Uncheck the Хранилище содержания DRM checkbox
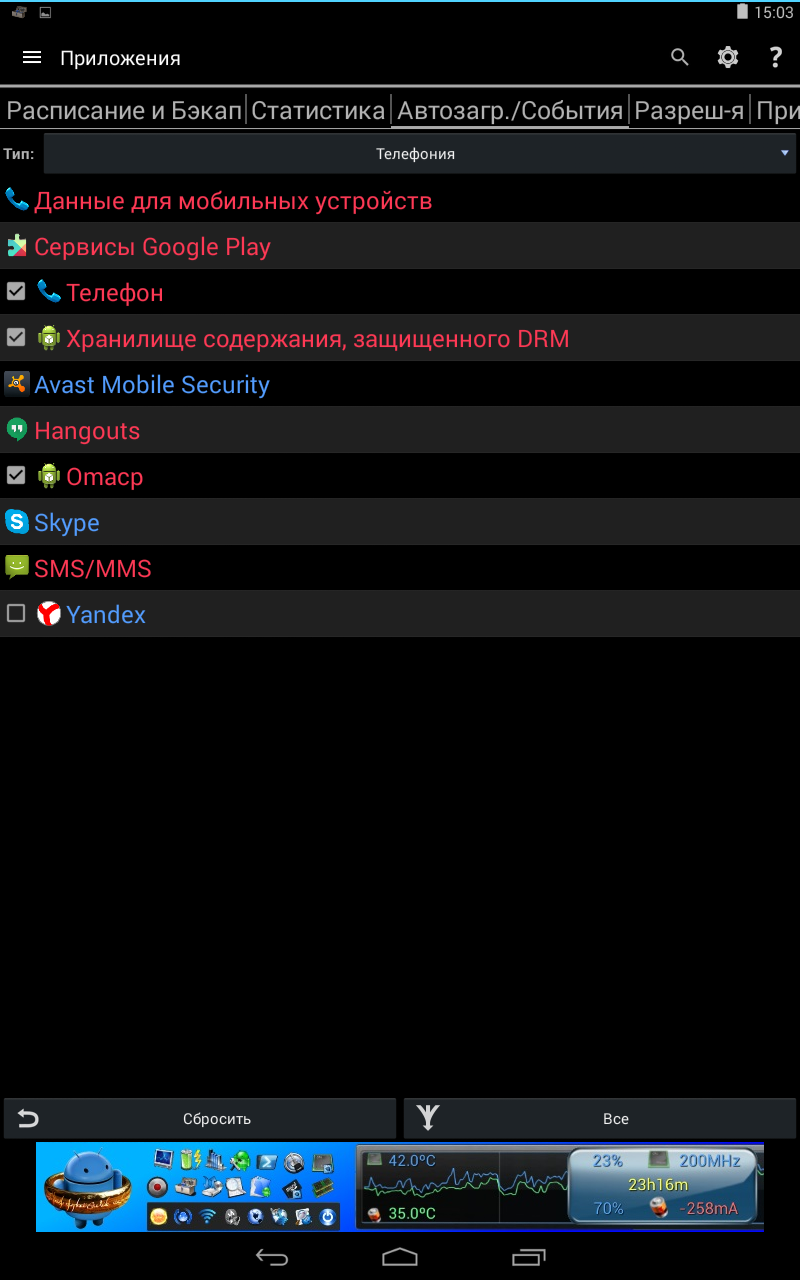The height and width of the screenshot is (1280, 800). (16, 337)
